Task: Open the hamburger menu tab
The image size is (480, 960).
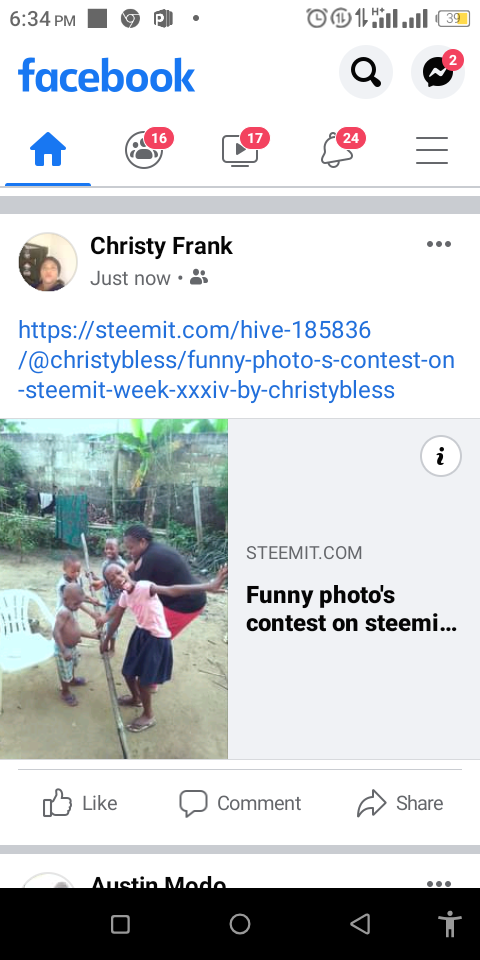Action: [432, 150]
